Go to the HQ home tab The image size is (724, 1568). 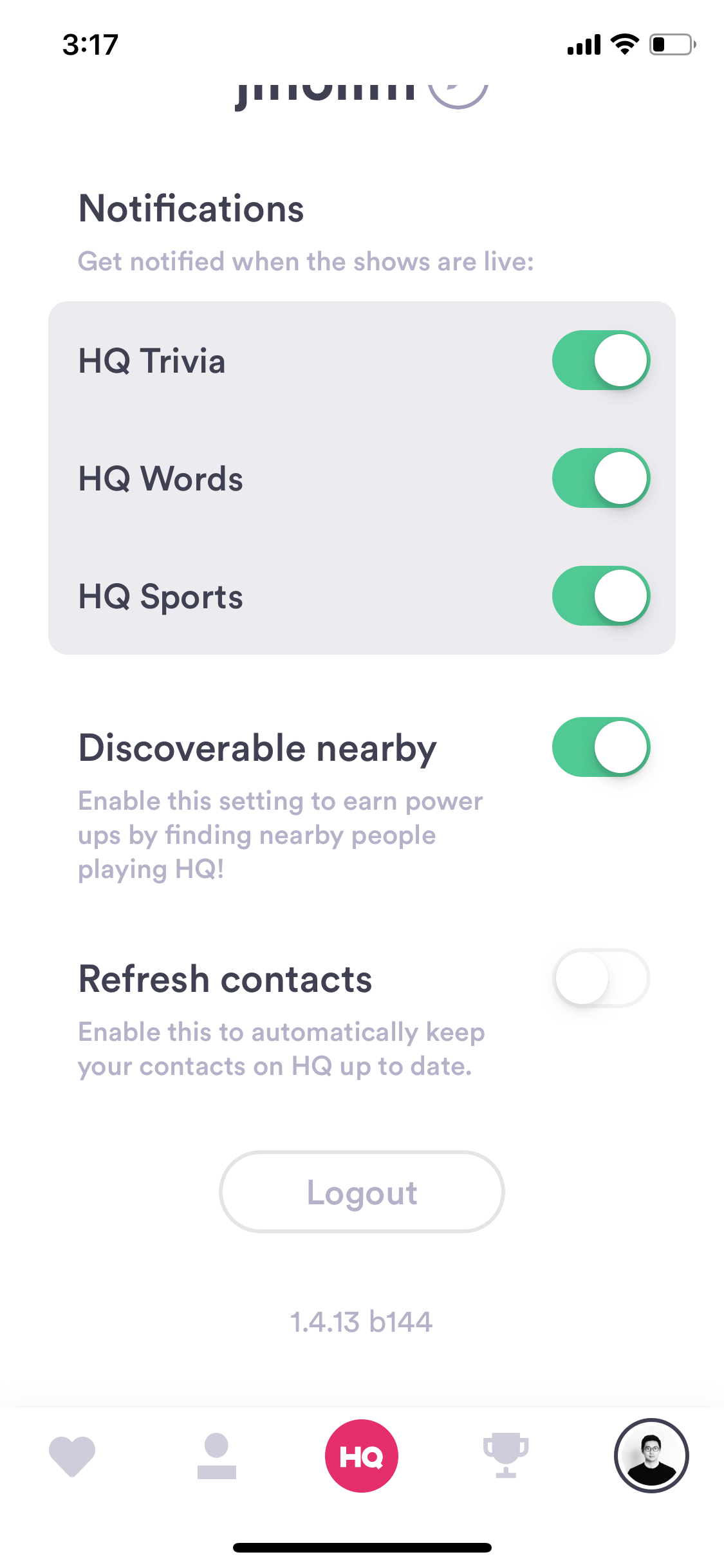[362, 1456]
